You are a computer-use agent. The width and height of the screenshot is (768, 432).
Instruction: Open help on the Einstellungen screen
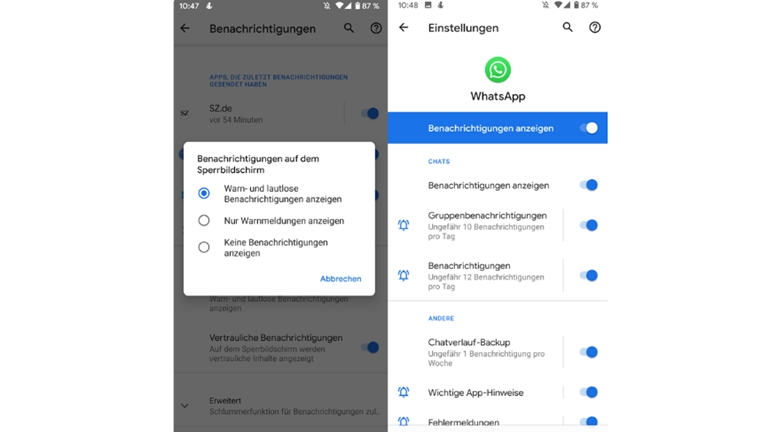[595, 28]
